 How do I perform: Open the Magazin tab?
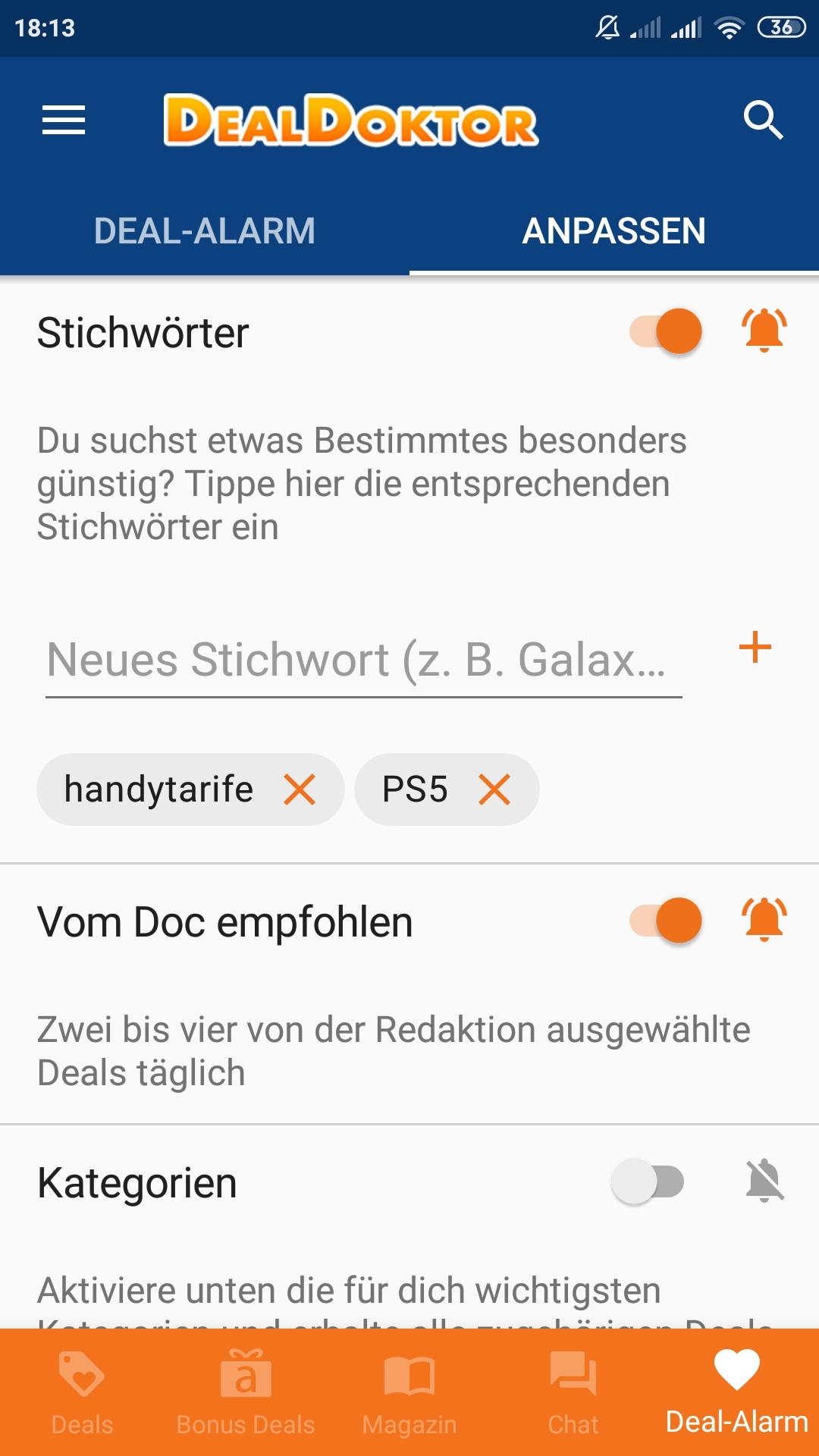click(409, 1394)
